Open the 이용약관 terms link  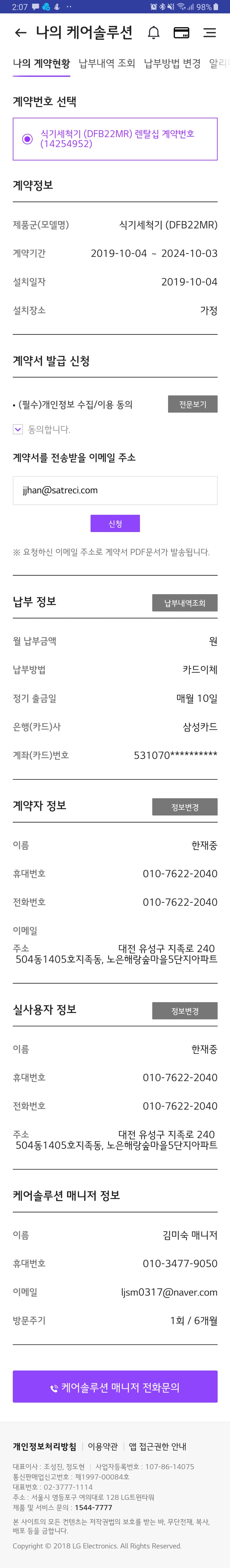pyautogui.click(x=103, y=1446)
